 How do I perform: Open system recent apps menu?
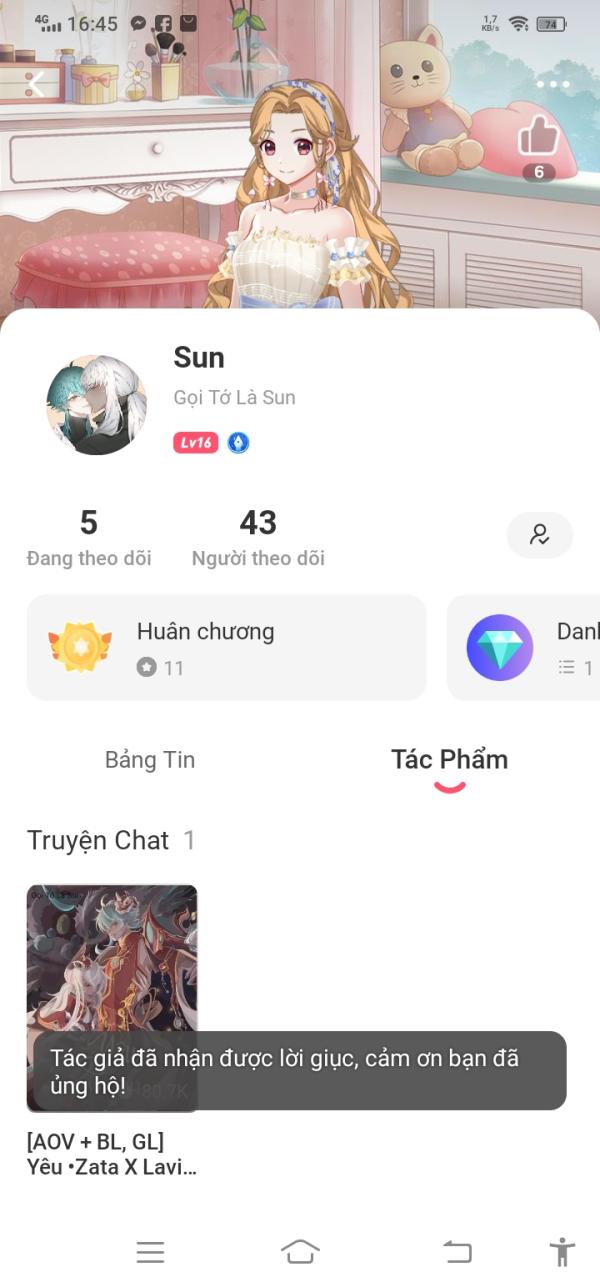click(x=150, y=1251)
